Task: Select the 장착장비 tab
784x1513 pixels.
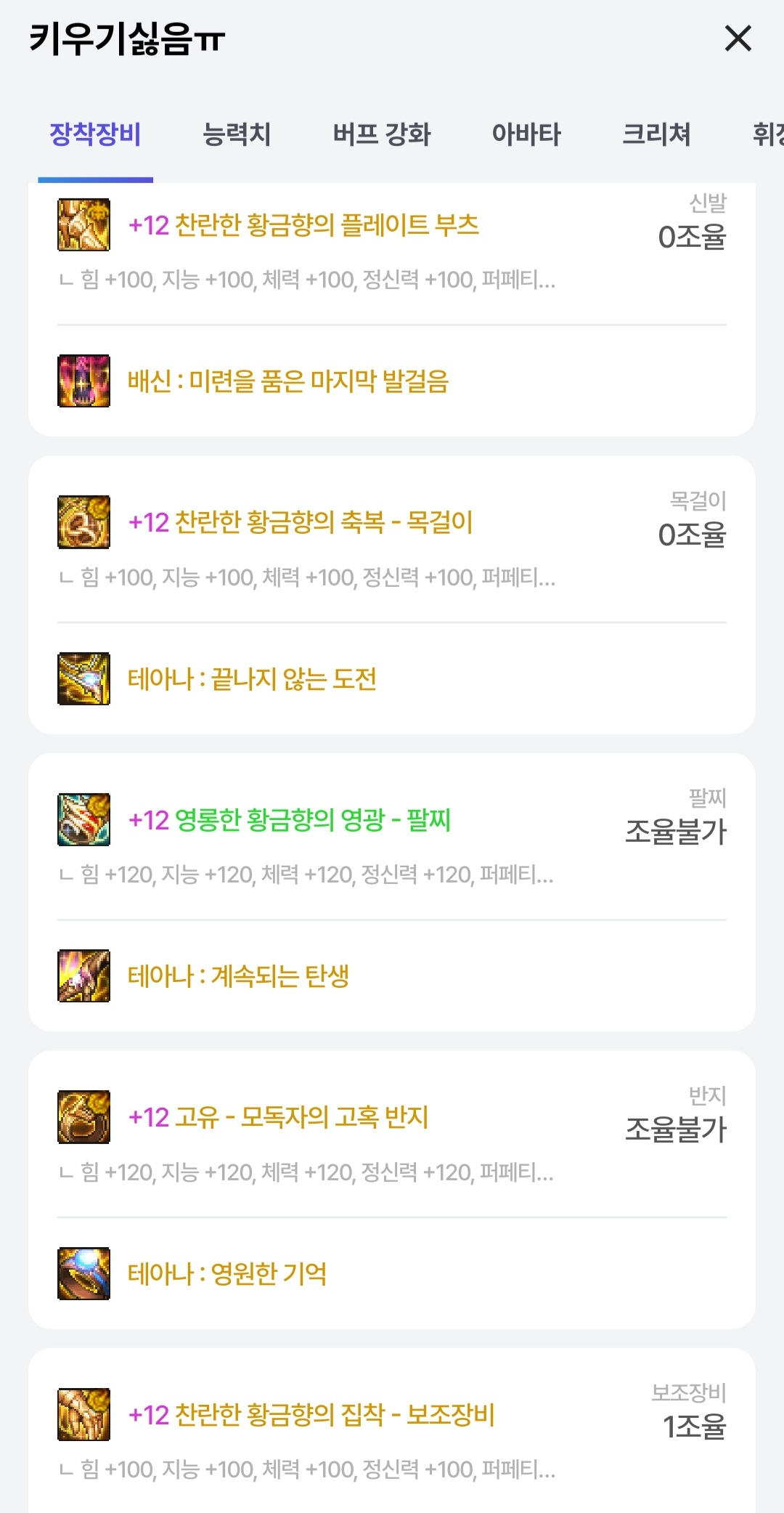Action: click(x=95, y=134)
